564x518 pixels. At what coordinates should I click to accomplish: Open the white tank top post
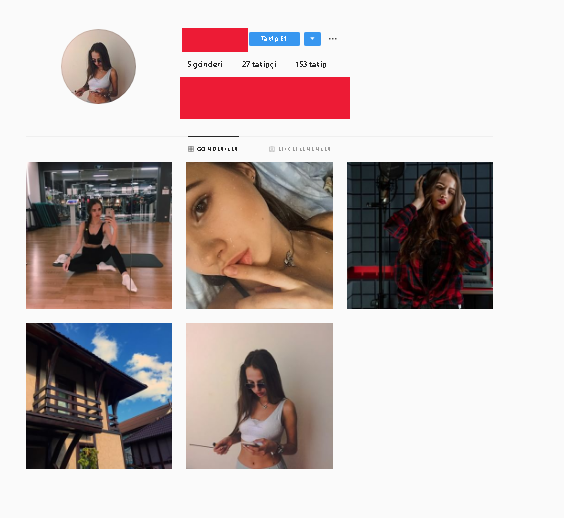coord(259,396)
